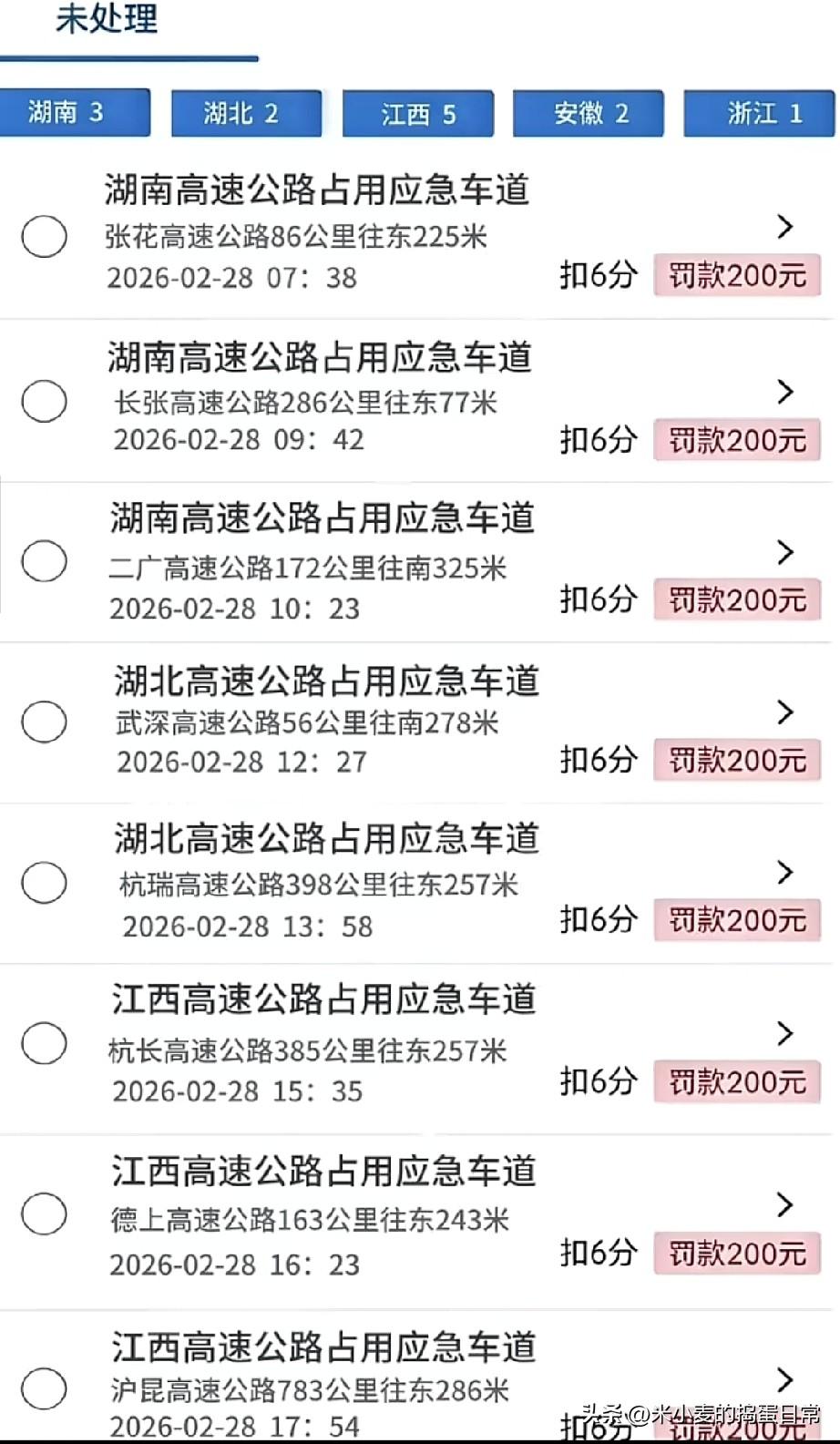The image size is (840, 1444).
Task: Filter violations by 安徽 2
Action: pos(588,113)
